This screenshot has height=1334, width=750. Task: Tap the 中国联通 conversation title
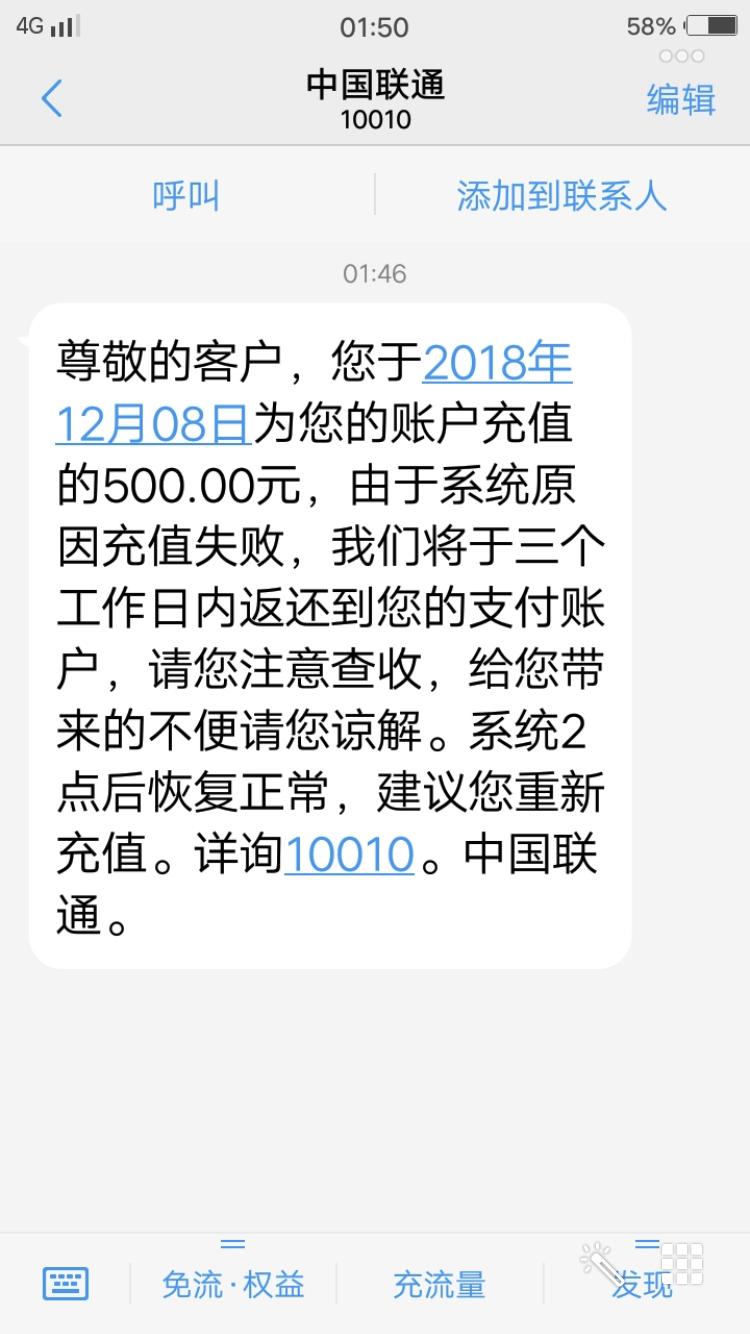[x=375, y=88]
